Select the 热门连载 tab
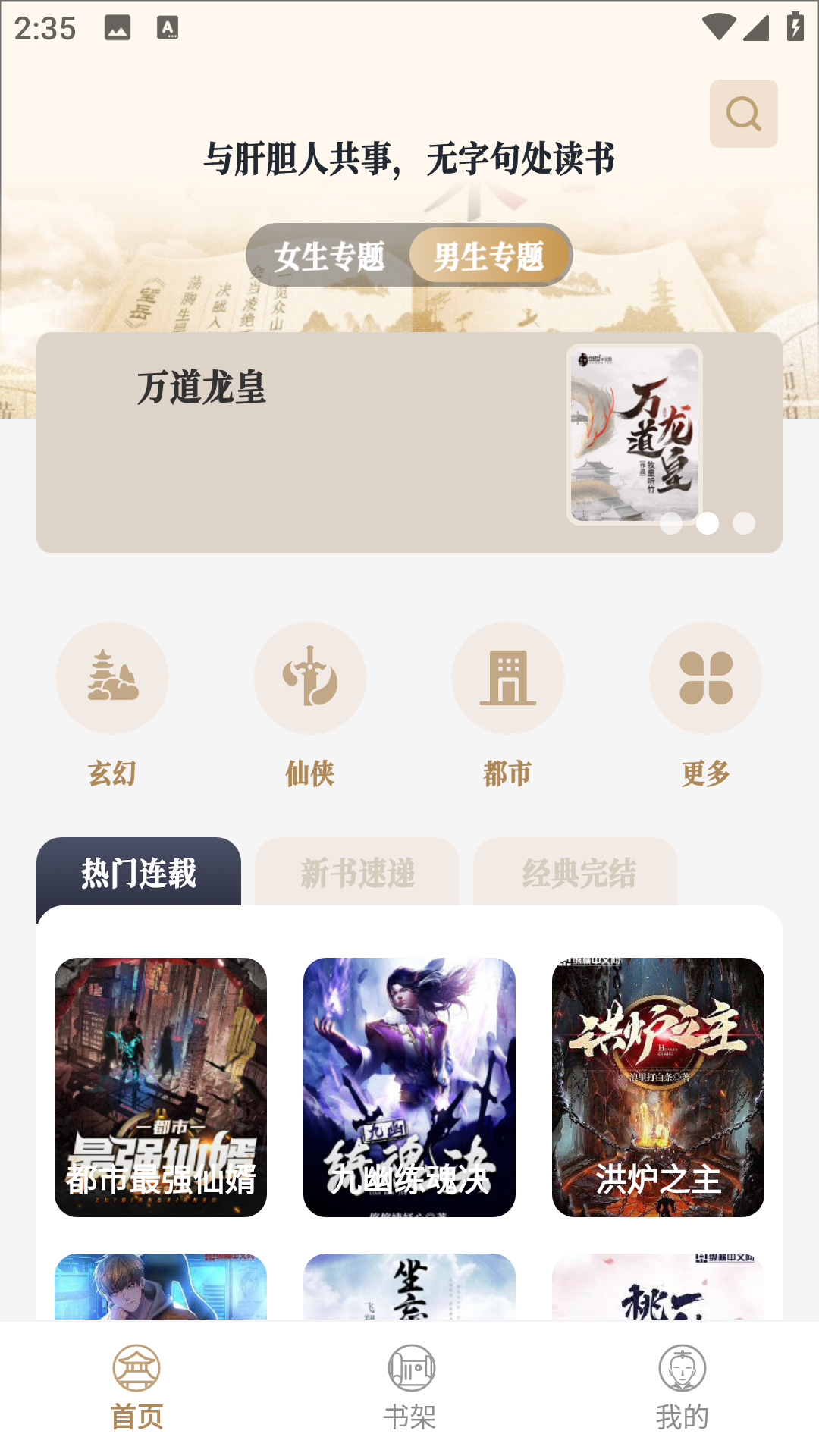819x1456 pixels. coord(139,872)
